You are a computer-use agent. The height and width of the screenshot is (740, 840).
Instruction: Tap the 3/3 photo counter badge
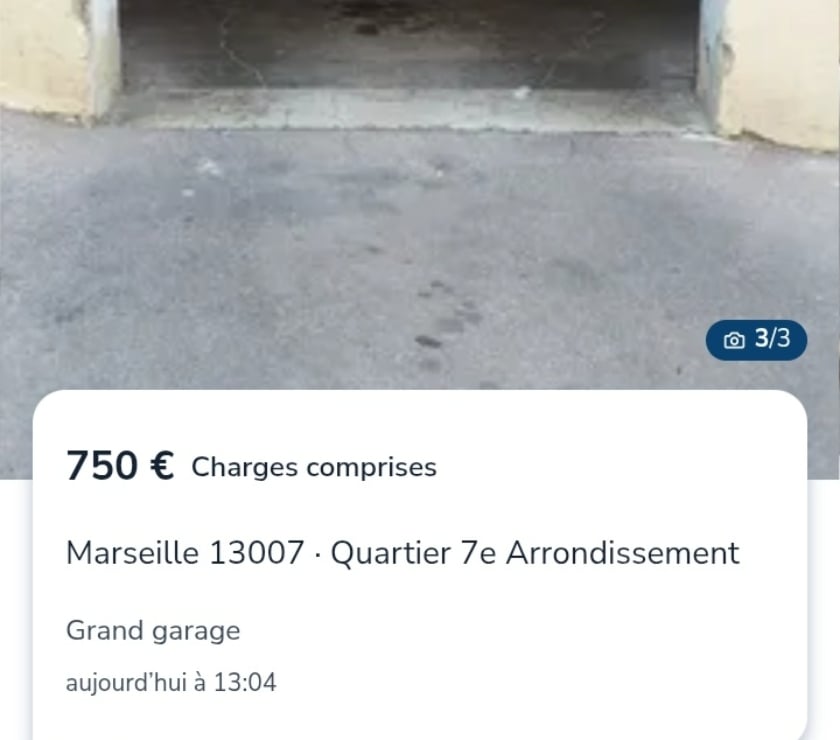(x=756, y=340)
